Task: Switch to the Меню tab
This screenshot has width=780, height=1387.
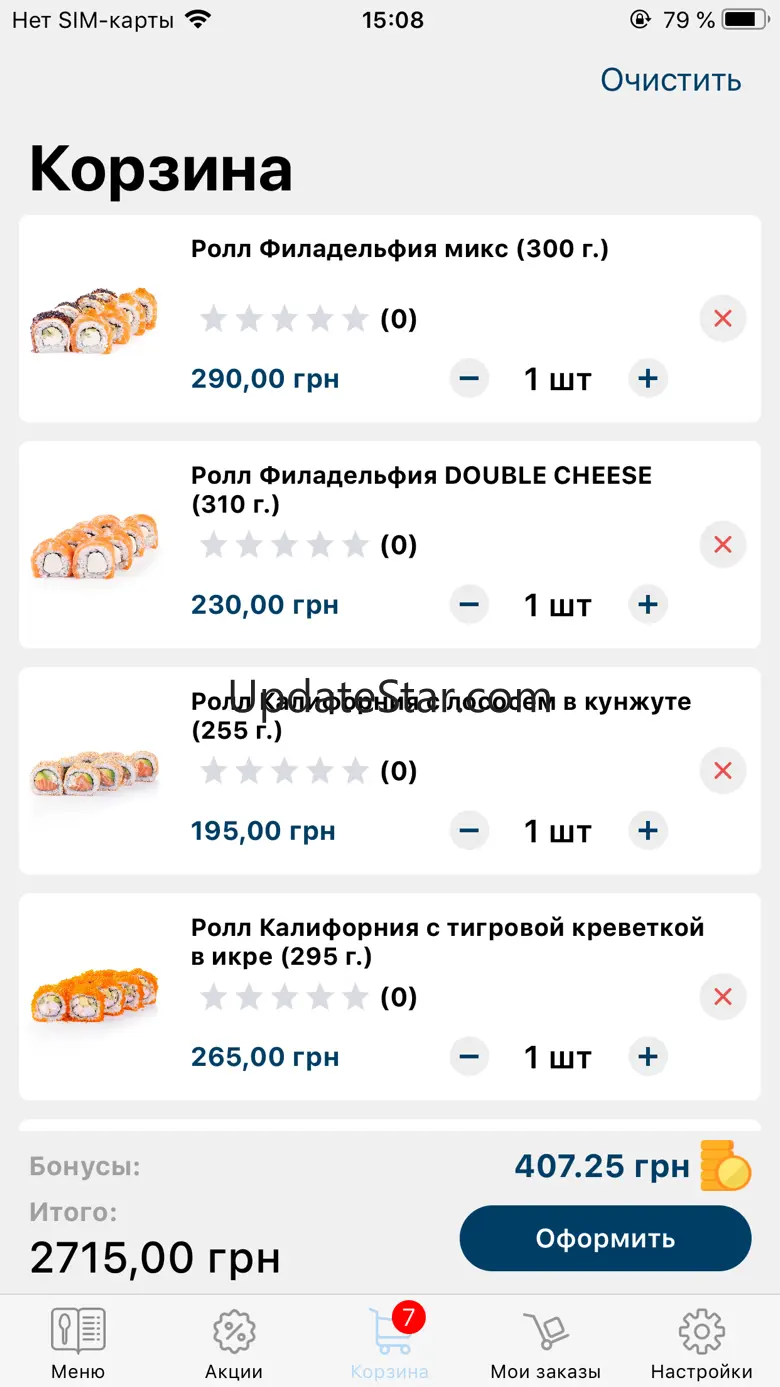Action: coord(78,1343)
